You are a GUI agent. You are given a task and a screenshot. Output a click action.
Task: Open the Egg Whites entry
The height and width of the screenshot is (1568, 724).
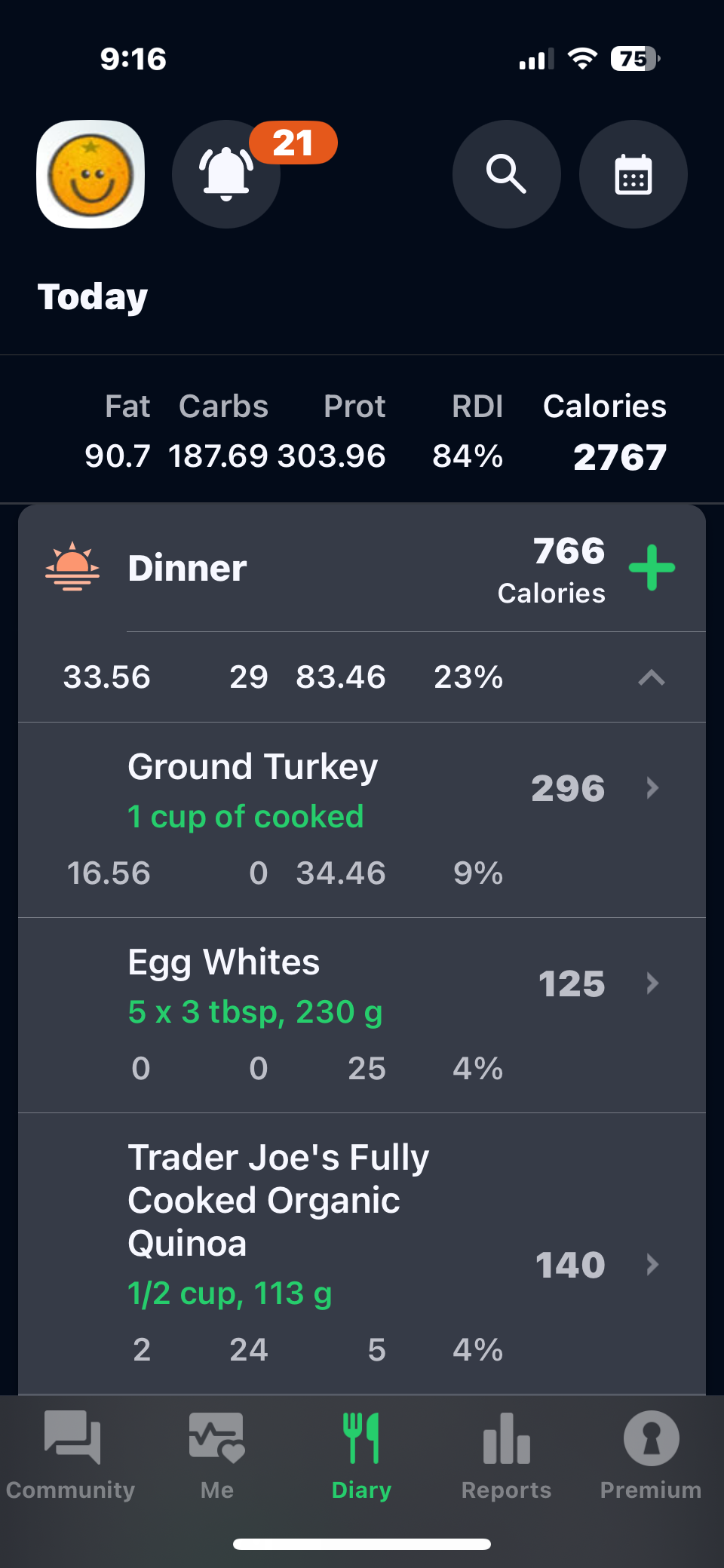(x=362, y=1014)
